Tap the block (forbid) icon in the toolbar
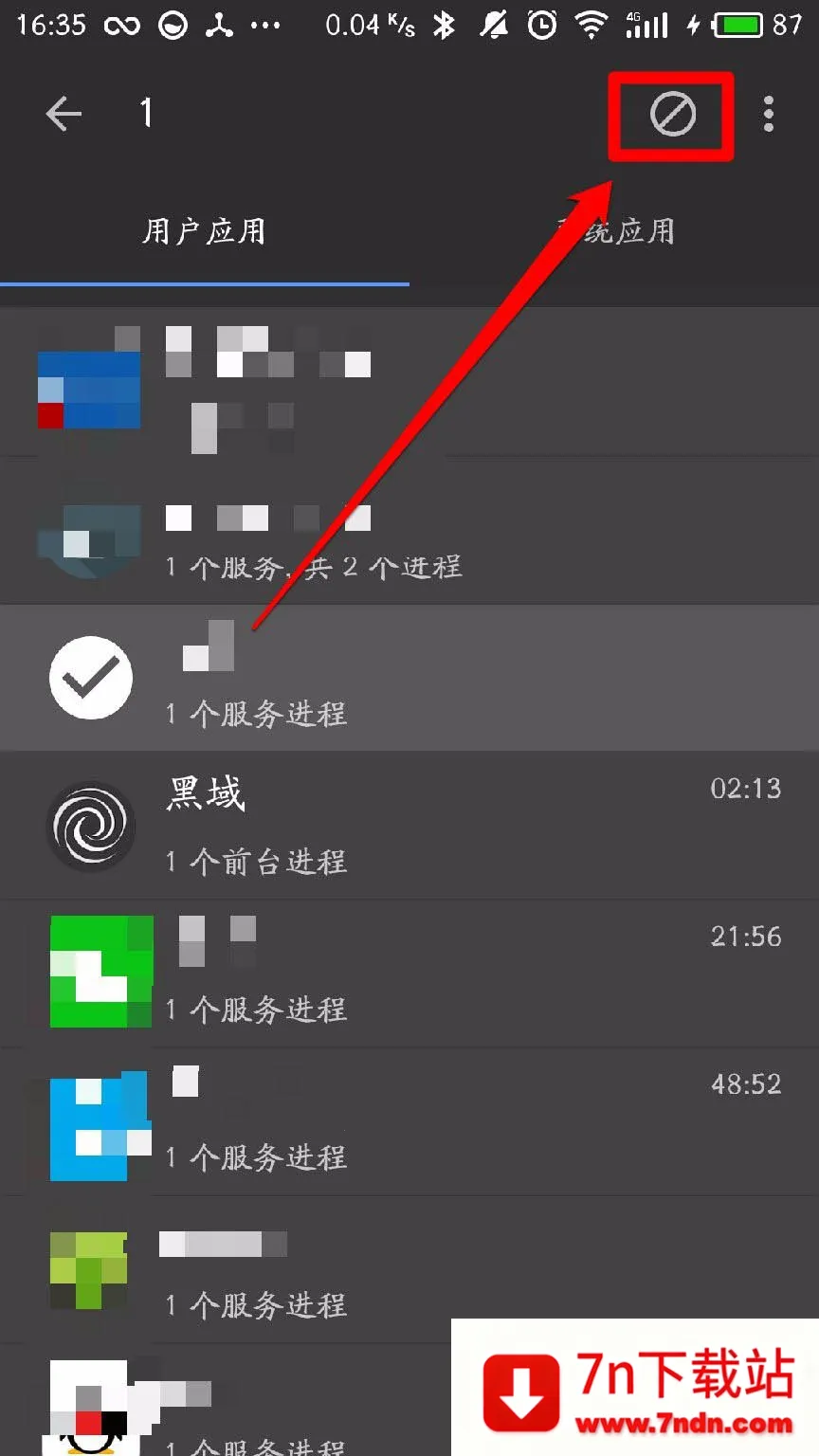Viewport: 819px width, 1456px height. pyautogui.click(x=671, y=116)
